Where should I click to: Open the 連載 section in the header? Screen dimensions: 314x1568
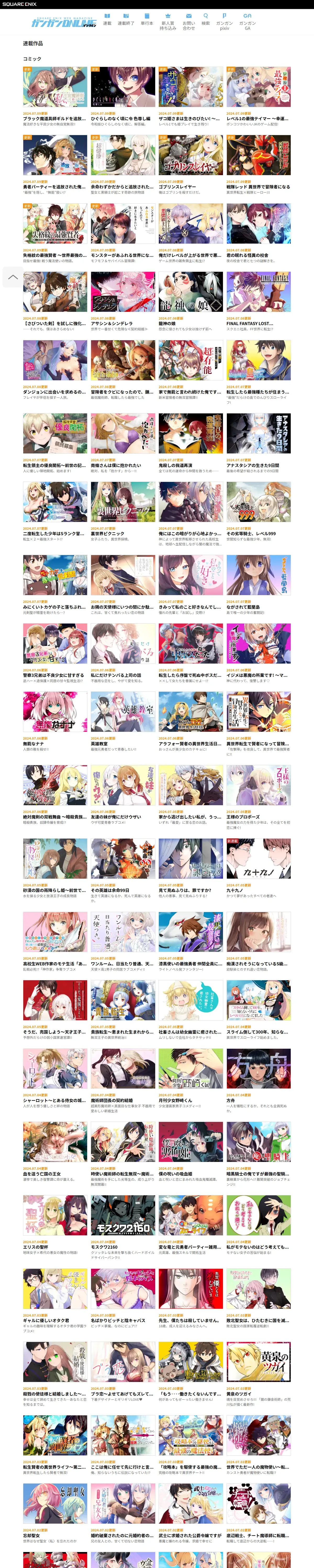107,20
